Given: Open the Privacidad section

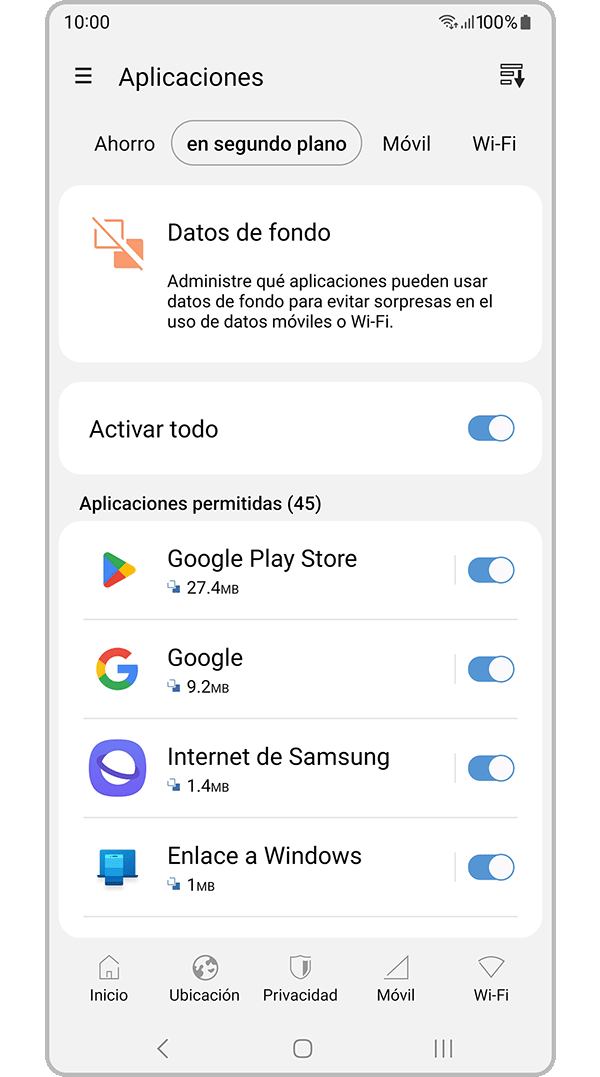Looking at the screenshot, I should (300, 978).
